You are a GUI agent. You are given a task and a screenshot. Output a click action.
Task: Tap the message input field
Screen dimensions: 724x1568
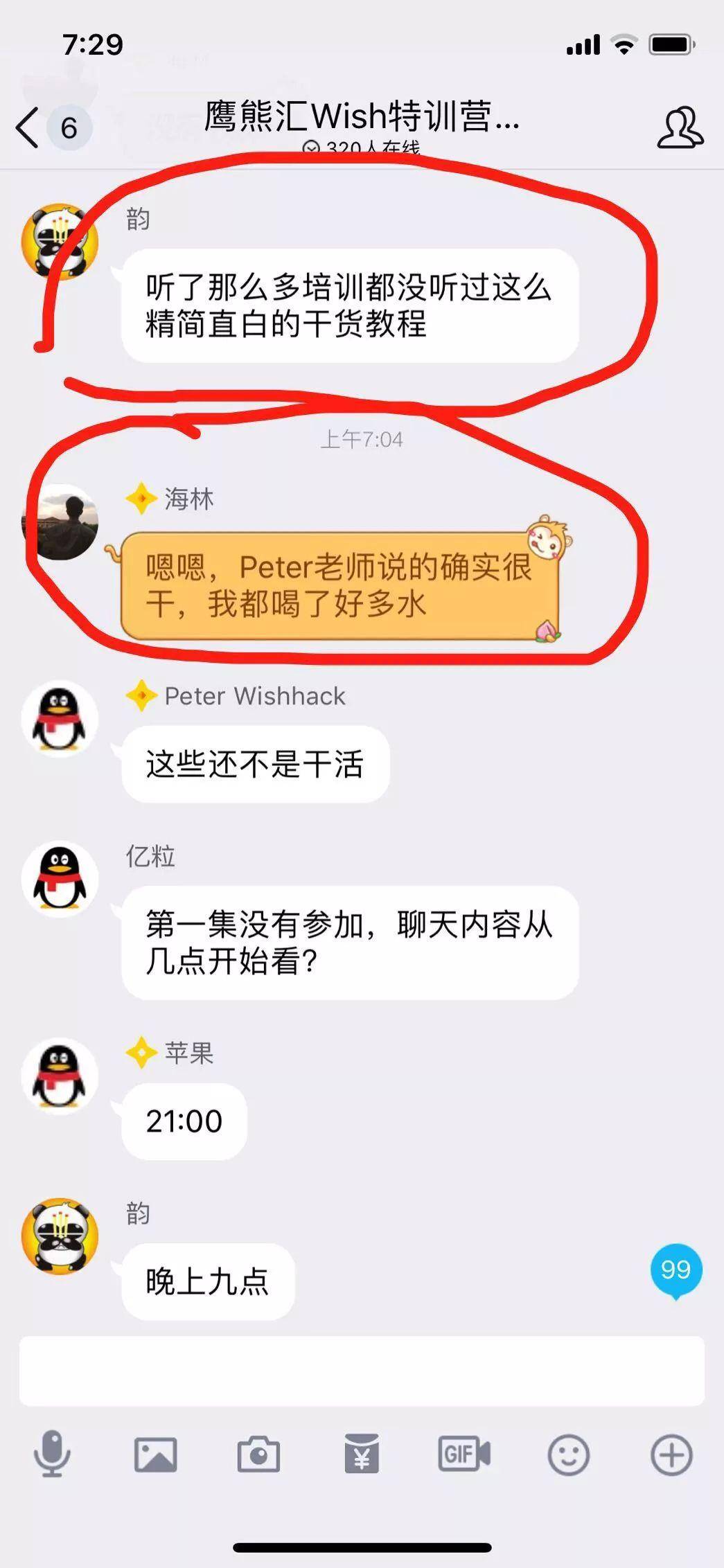pos(362,1371)
